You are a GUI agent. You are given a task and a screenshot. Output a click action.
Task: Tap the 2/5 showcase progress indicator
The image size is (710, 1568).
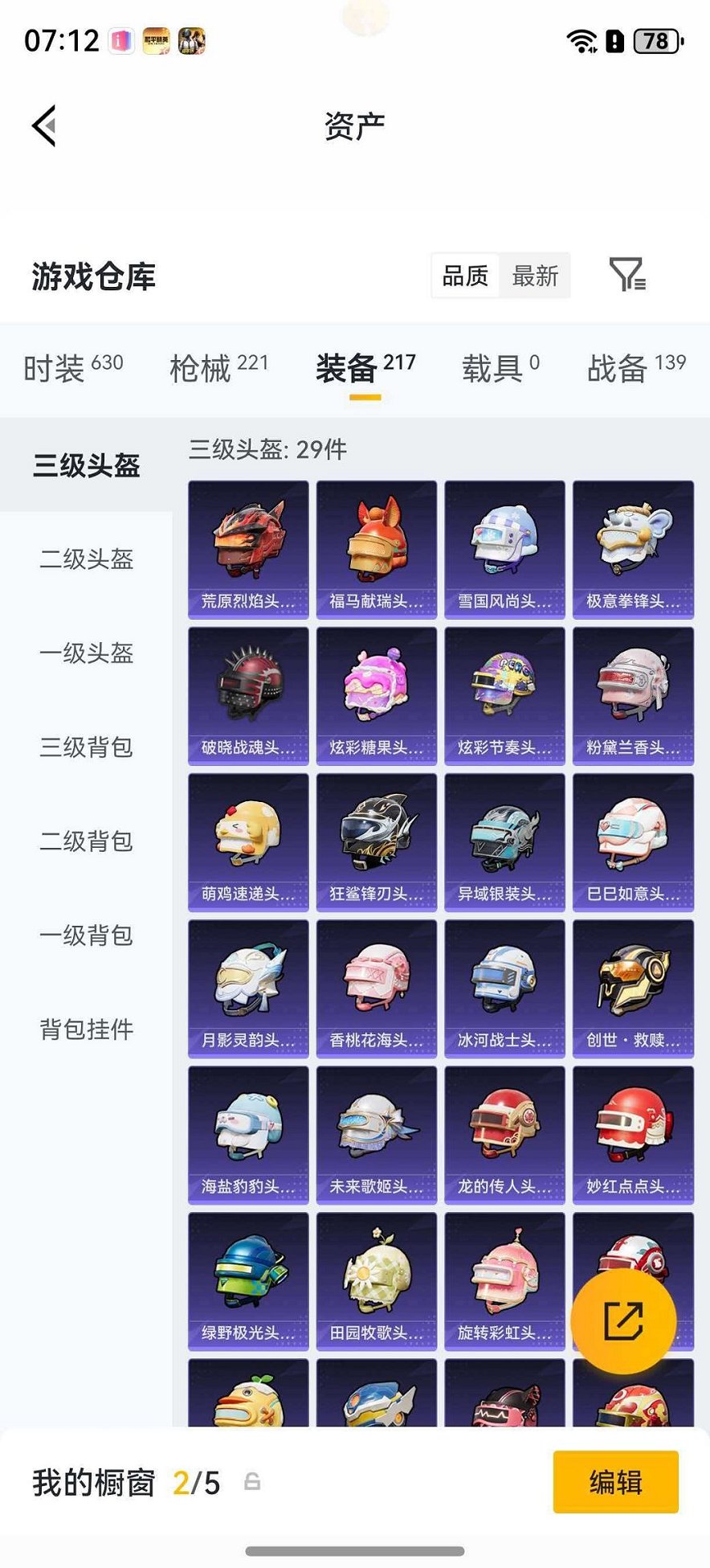[197, 1482]
